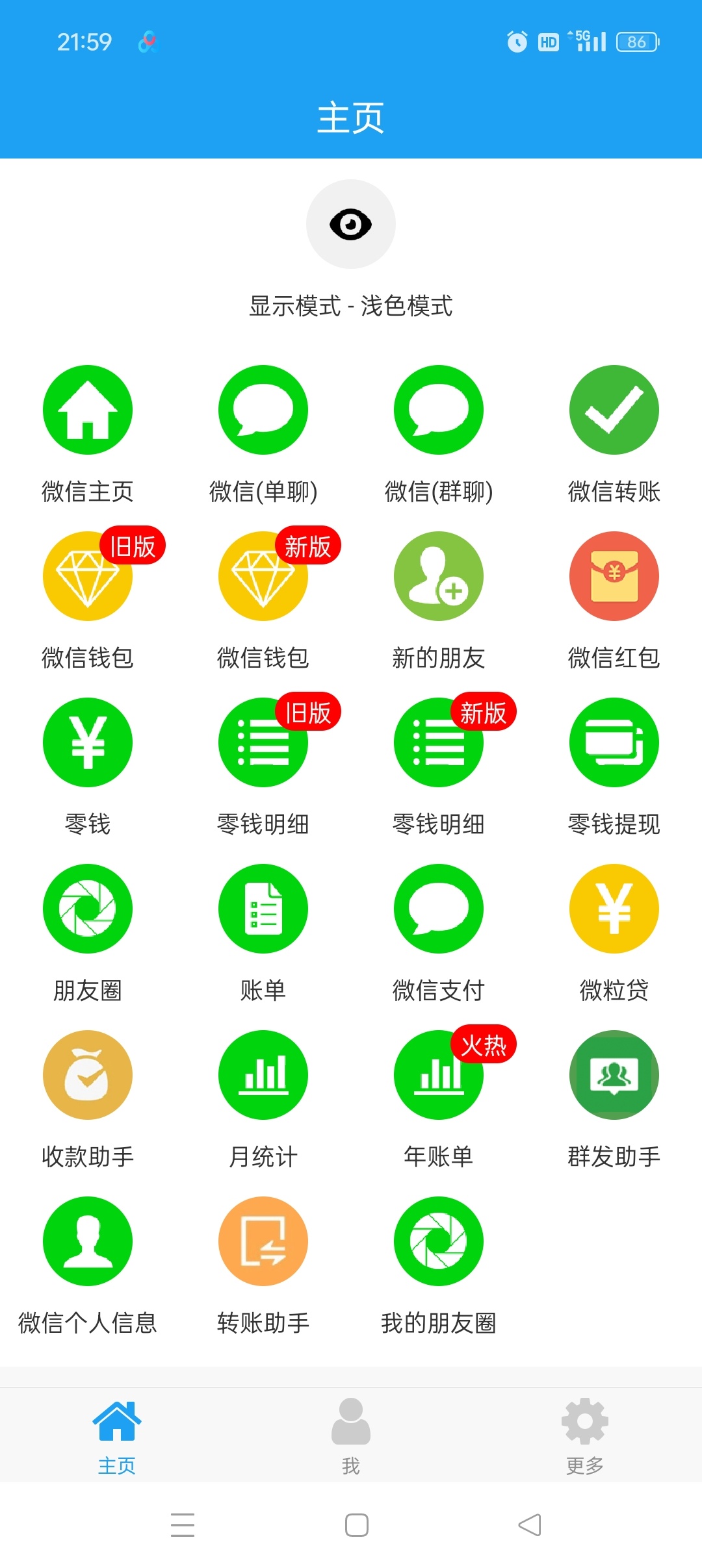This screenshot has height=1568, width=702.
Task: Open 朋友圈 moments
Action: (x=88, y=909)
